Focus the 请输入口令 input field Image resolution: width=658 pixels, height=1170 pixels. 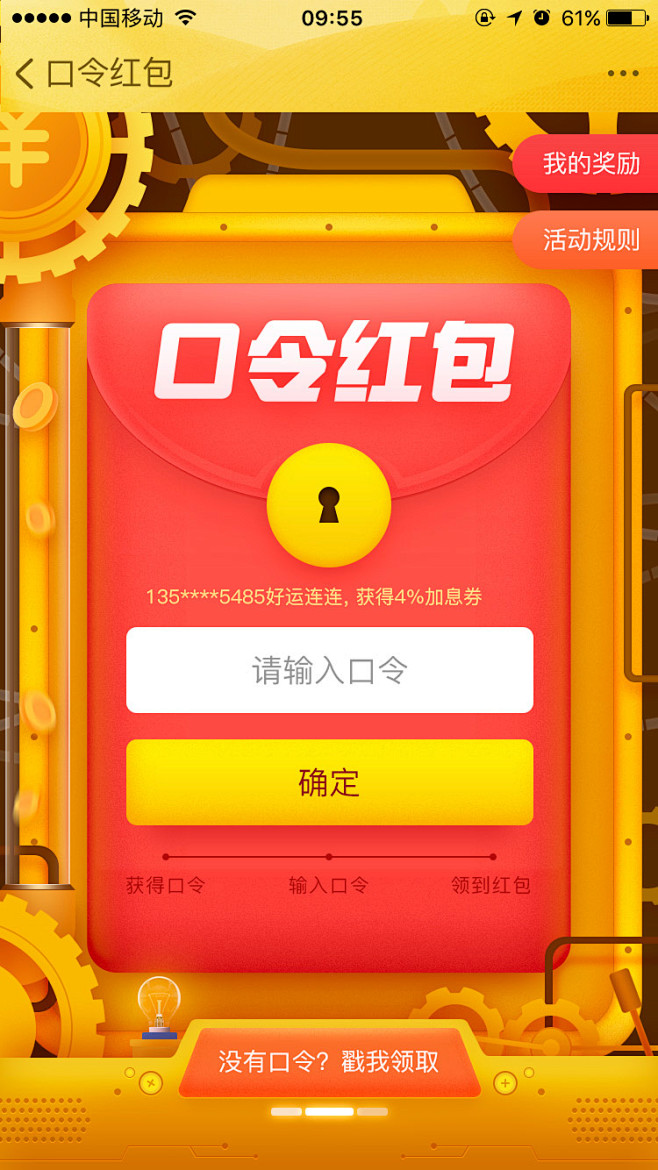tap(329, 670)
